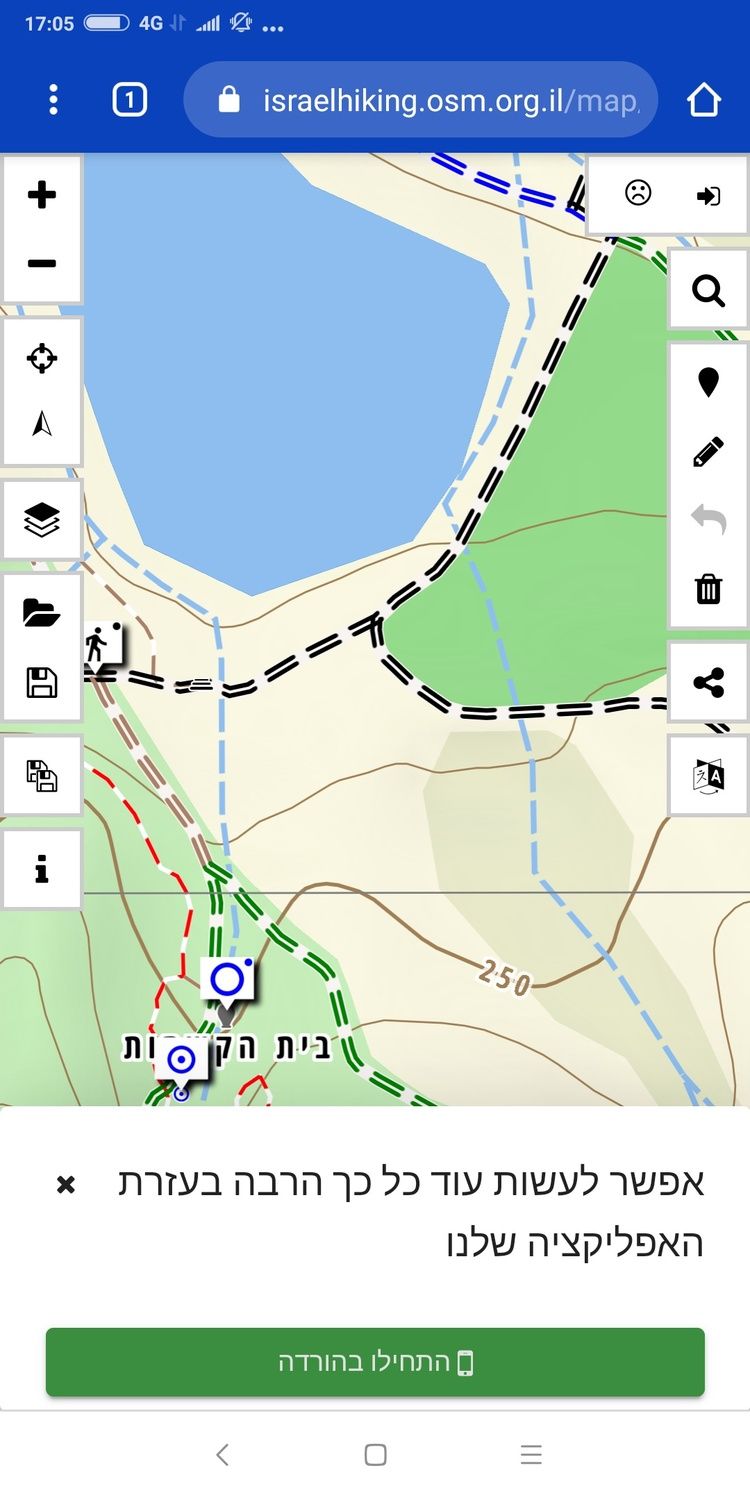The height and width of the screenshot is (1500, 750).
Task: Open a route file with folder icon
Action: click(x=42, y=613)
